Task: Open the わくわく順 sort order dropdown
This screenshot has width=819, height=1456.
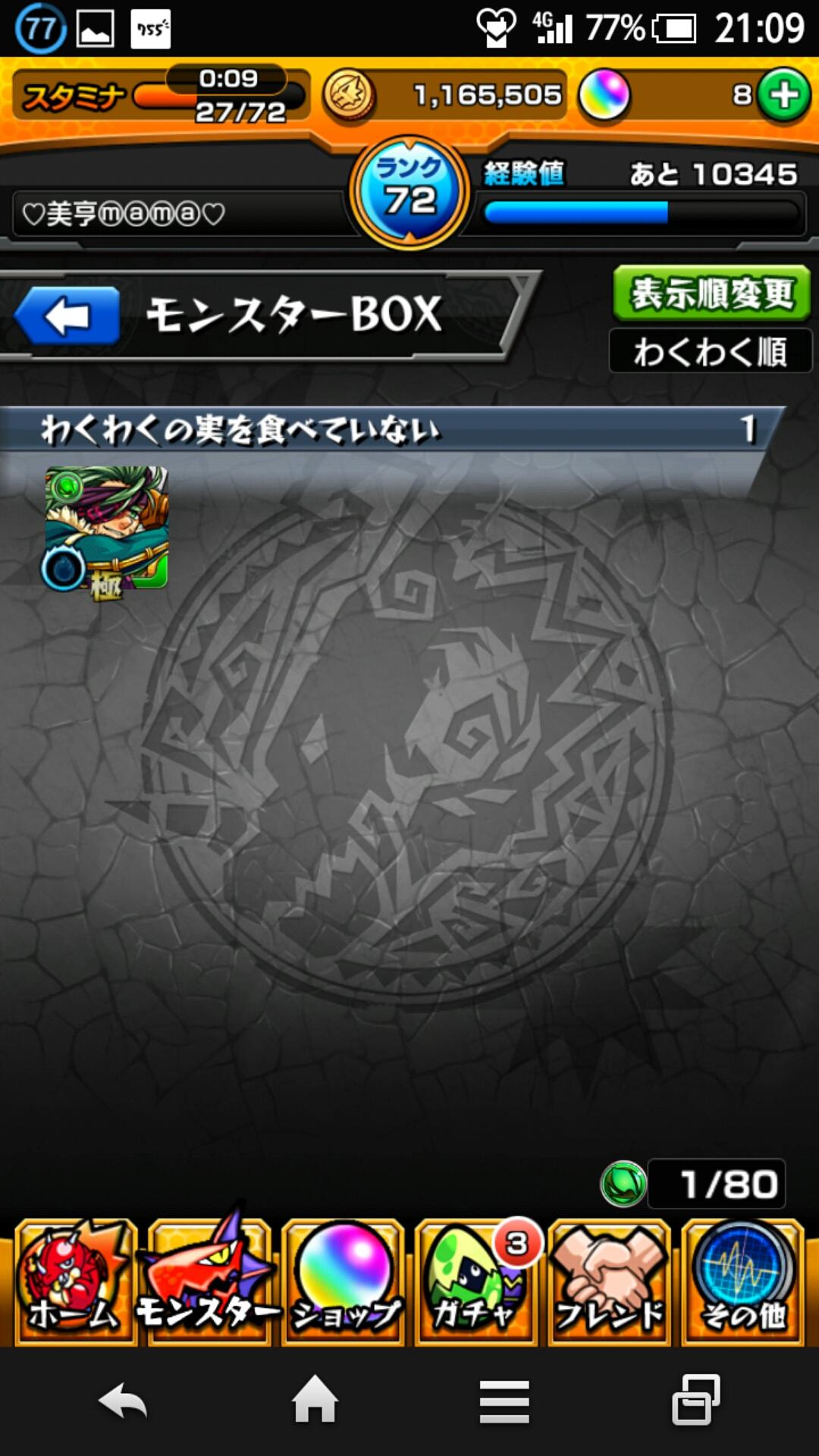Action: (710, 350)
